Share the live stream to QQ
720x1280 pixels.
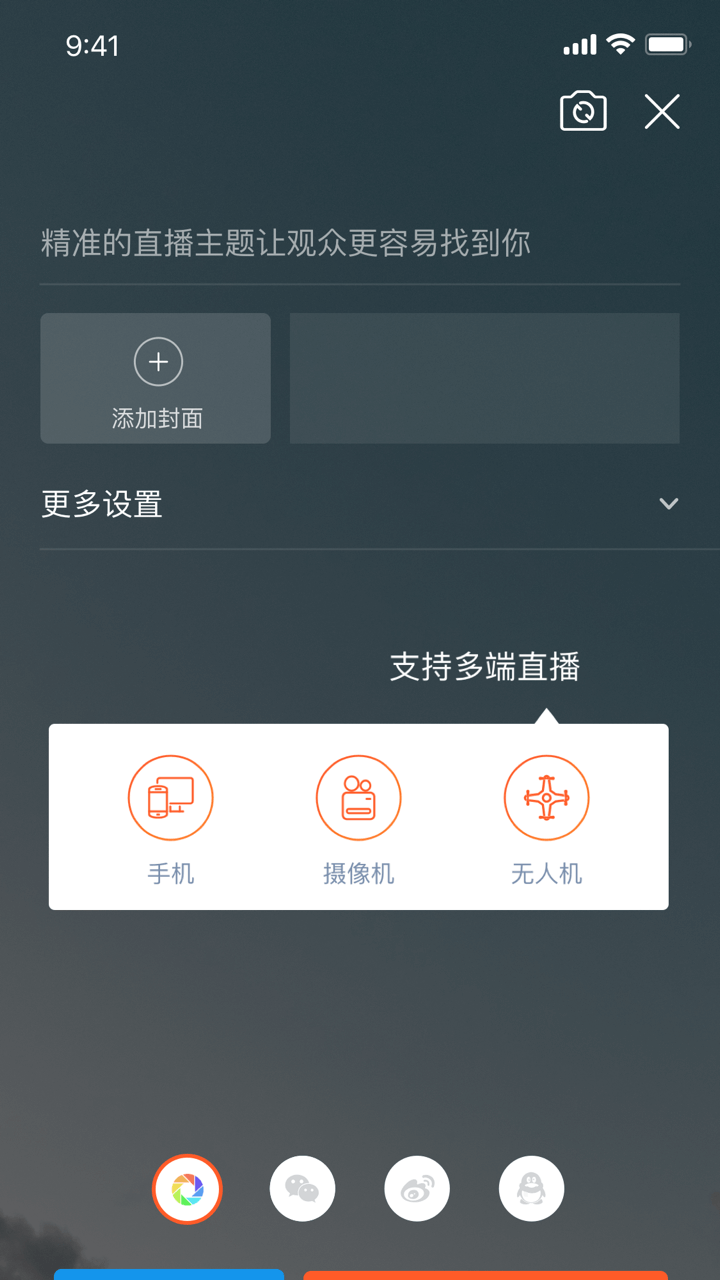[x=531, y=1189]
